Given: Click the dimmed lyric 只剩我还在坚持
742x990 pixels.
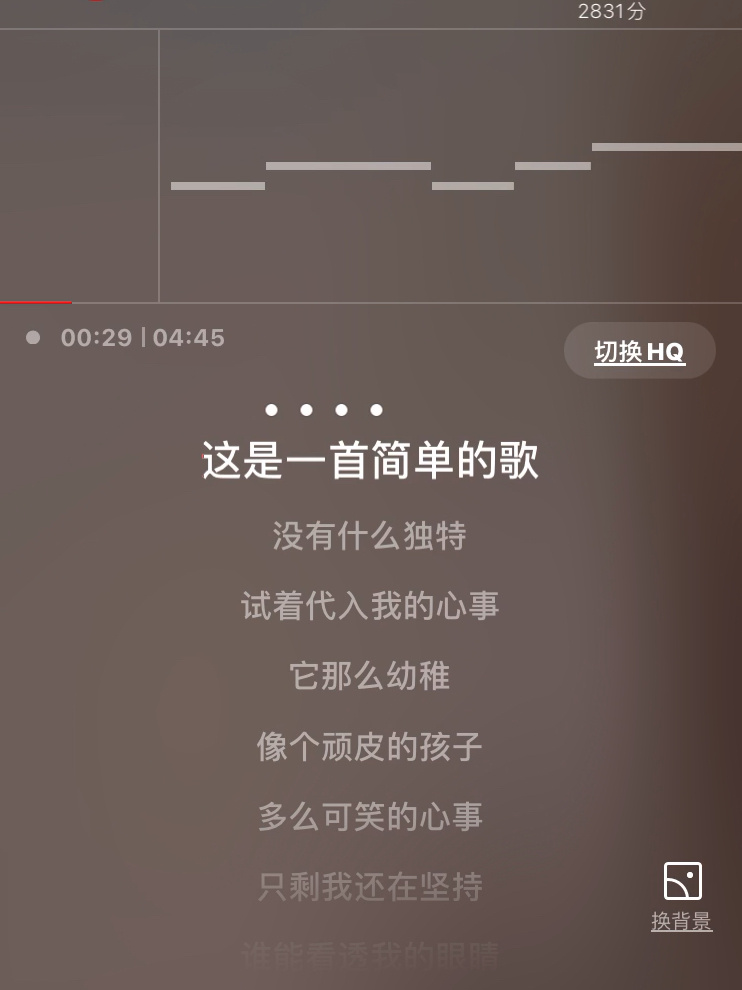Looking at the screenshot, I should pyautogui.click(x=370, y=886).
